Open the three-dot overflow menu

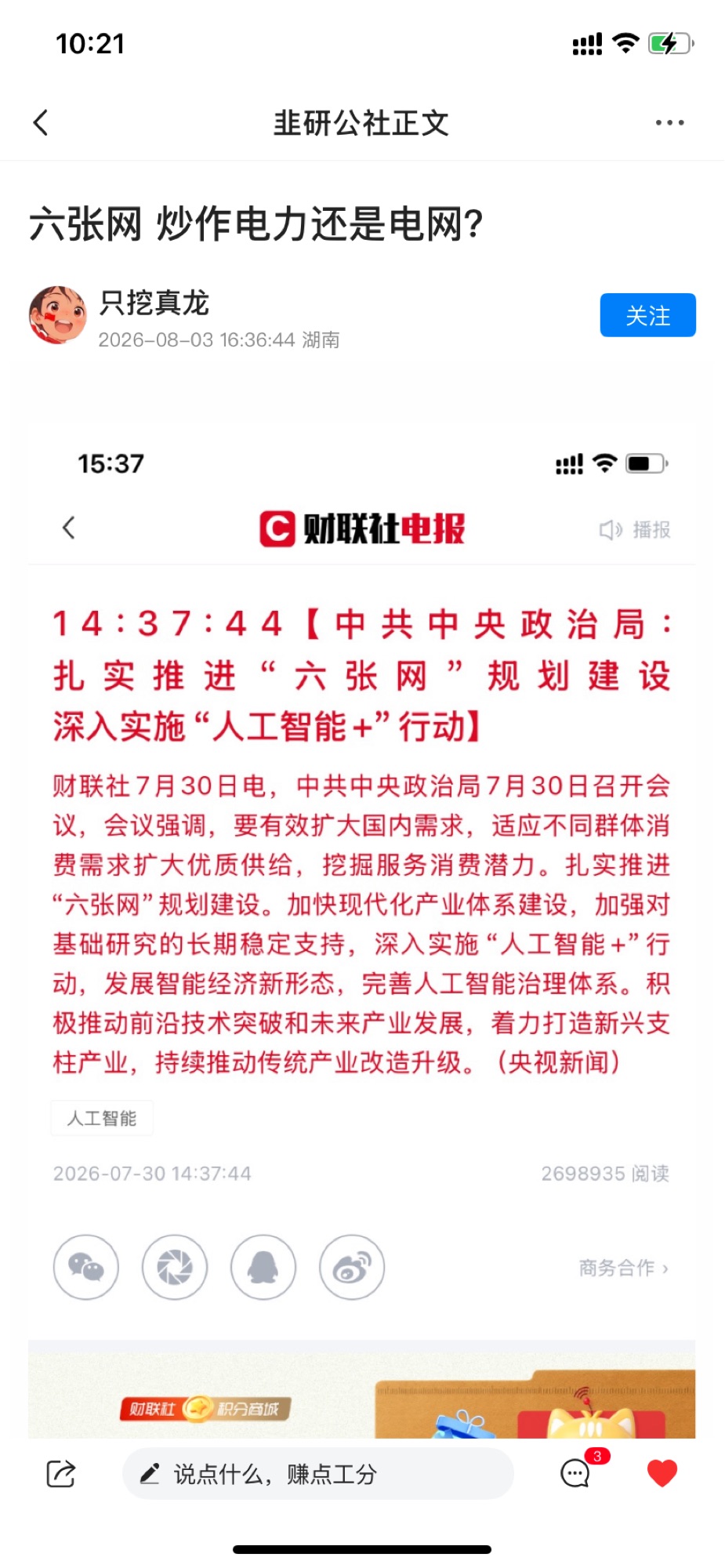(669, 122)
